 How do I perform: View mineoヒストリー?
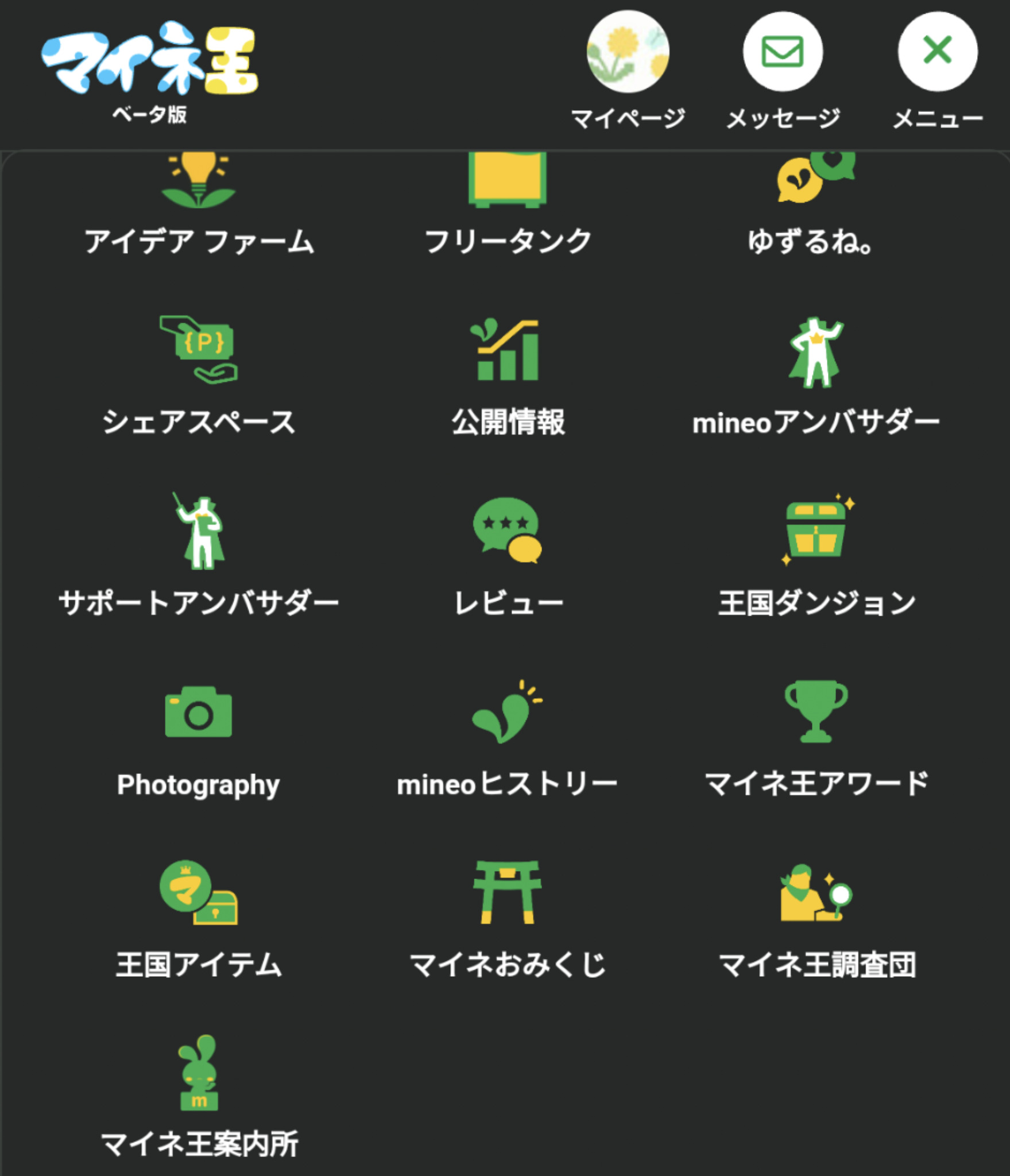point(508,738)
